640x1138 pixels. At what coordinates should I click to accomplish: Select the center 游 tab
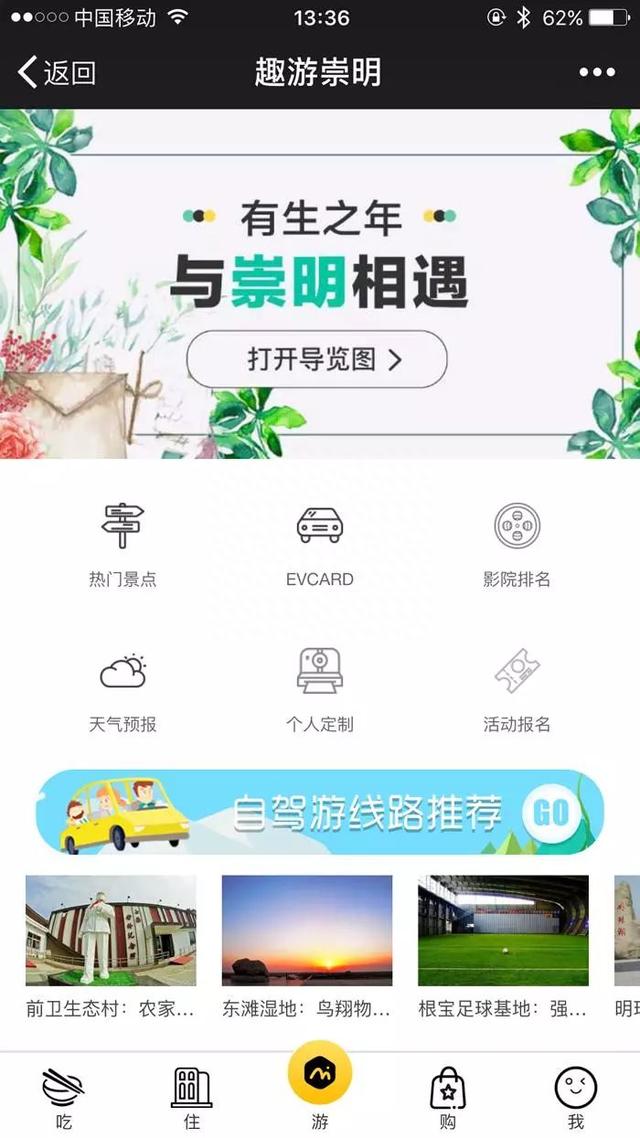320,1087
